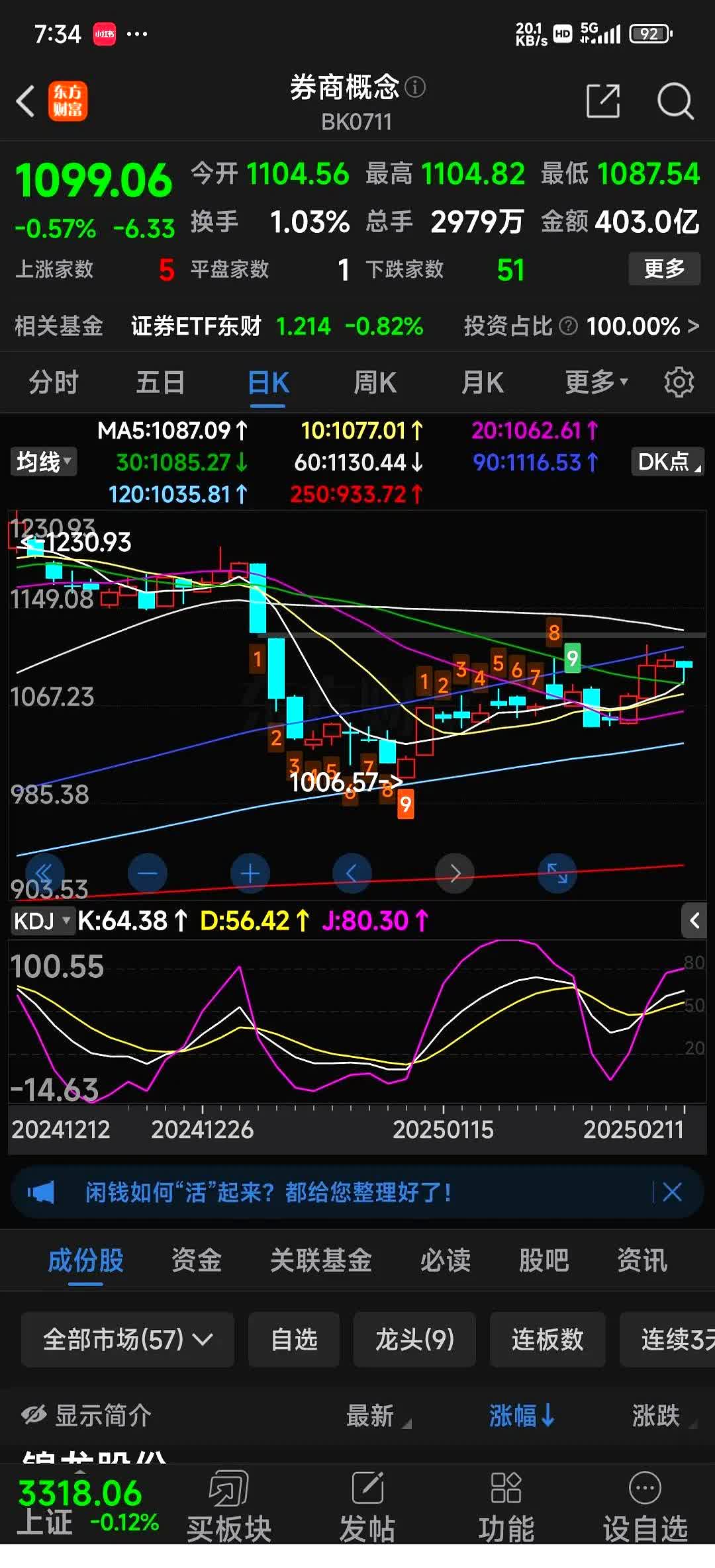The width and height of the screenshot is (715, 1568).
Task: Open the search magnifier
Action: (x=674, y=101)
